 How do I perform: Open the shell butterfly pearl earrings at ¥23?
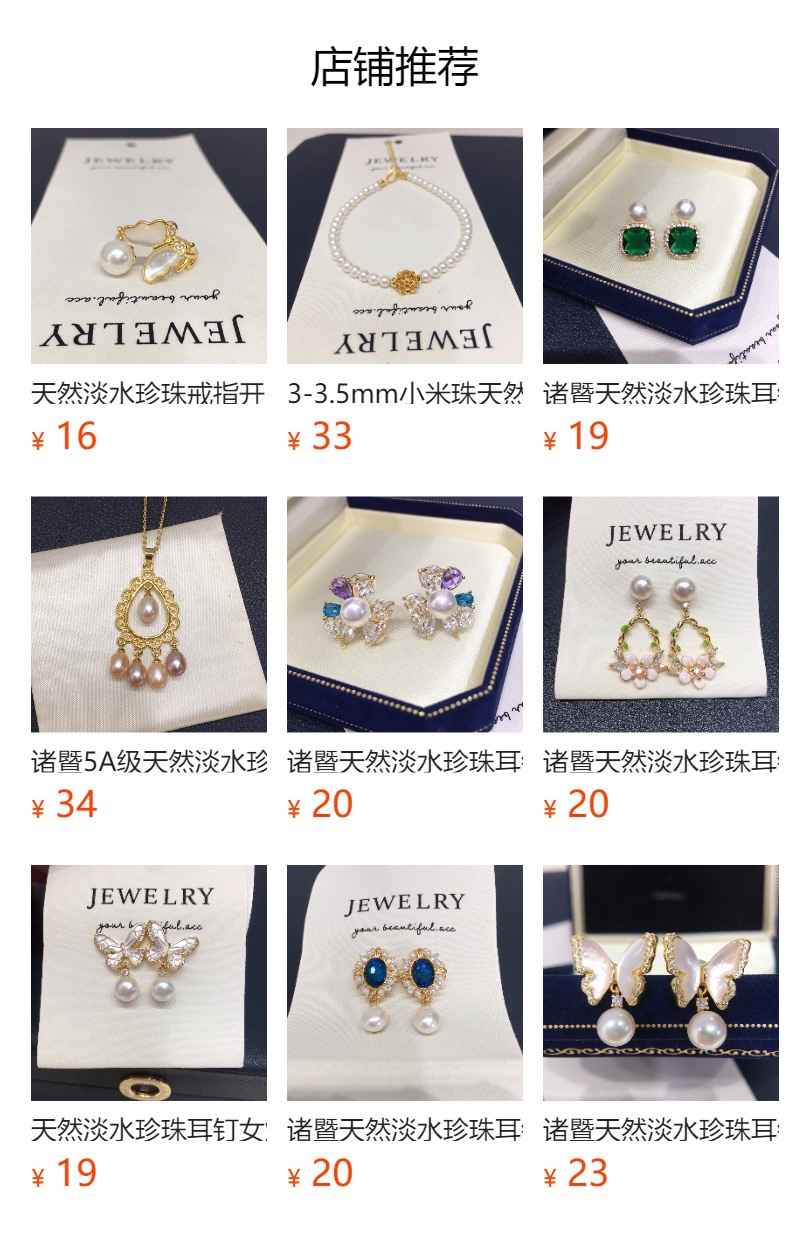click(660, 982)
